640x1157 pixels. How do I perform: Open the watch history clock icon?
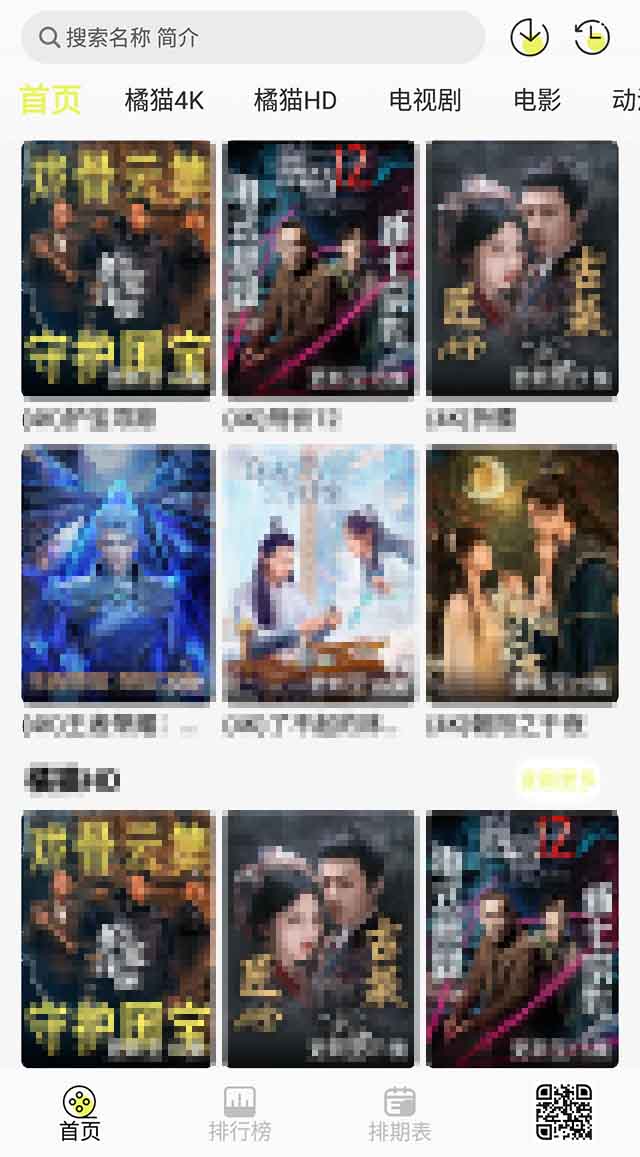[x=592, y=38]
